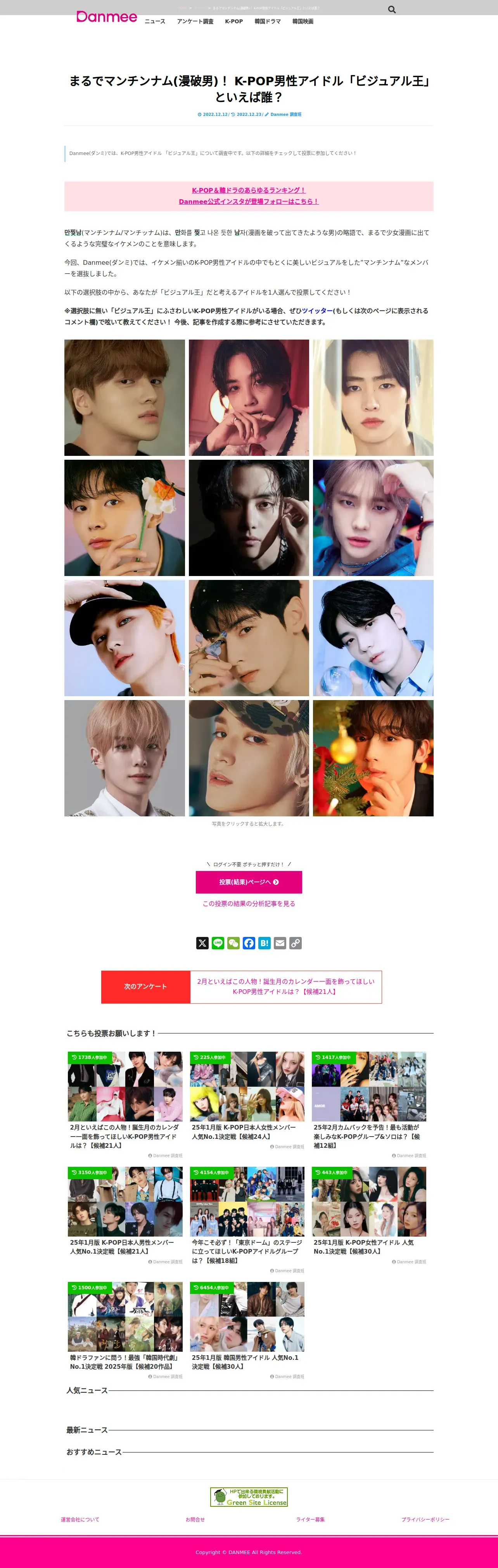The width and height of the screenshot is (498, 1568).
Task: Share the article on X
Action: click(x=203, y=943)
